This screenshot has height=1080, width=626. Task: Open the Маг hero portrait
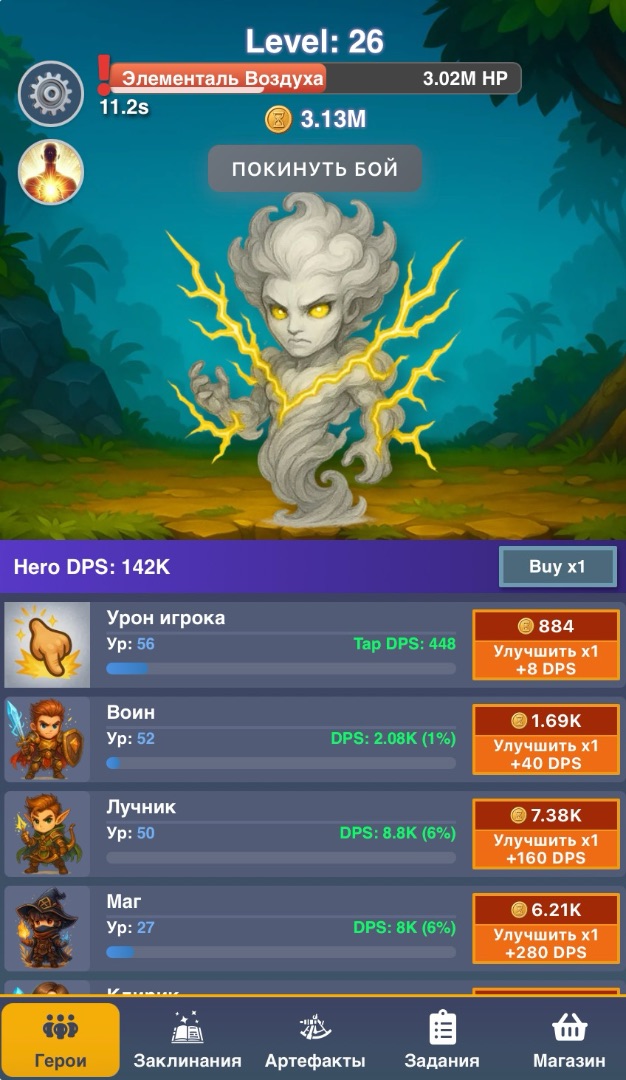[x=48, y=928]
